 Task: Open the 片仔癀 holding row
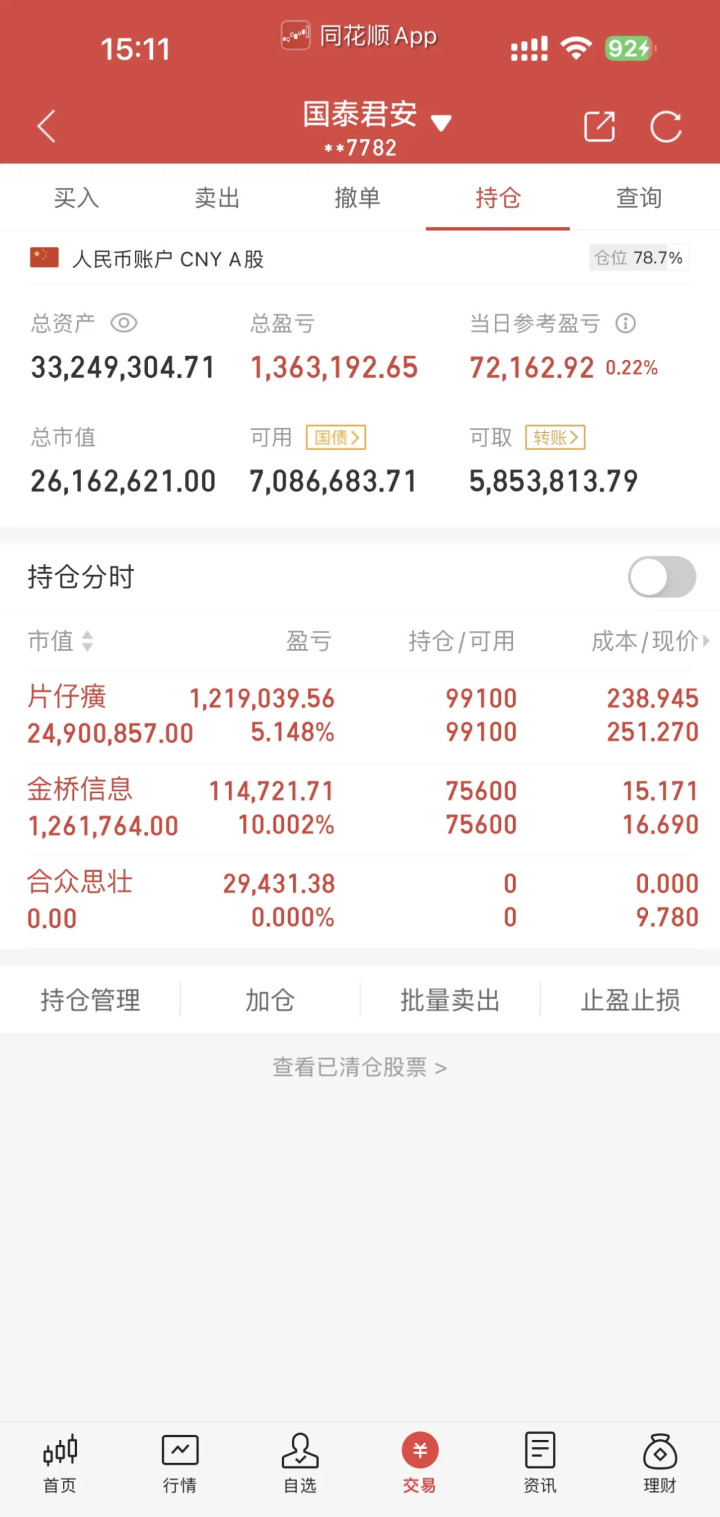360,715
